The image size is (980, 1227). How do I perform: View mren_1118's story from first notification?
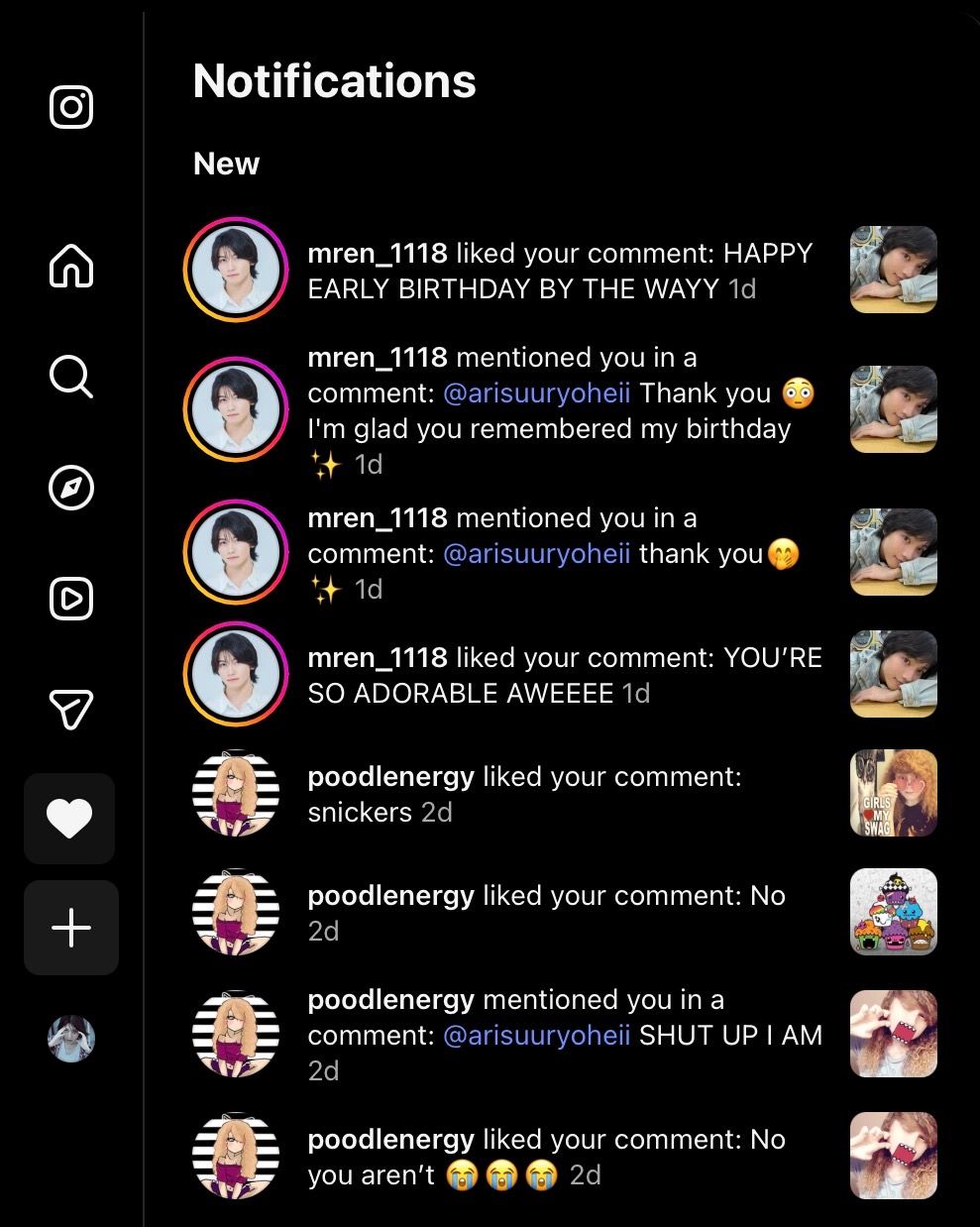[x=236, y=271]
